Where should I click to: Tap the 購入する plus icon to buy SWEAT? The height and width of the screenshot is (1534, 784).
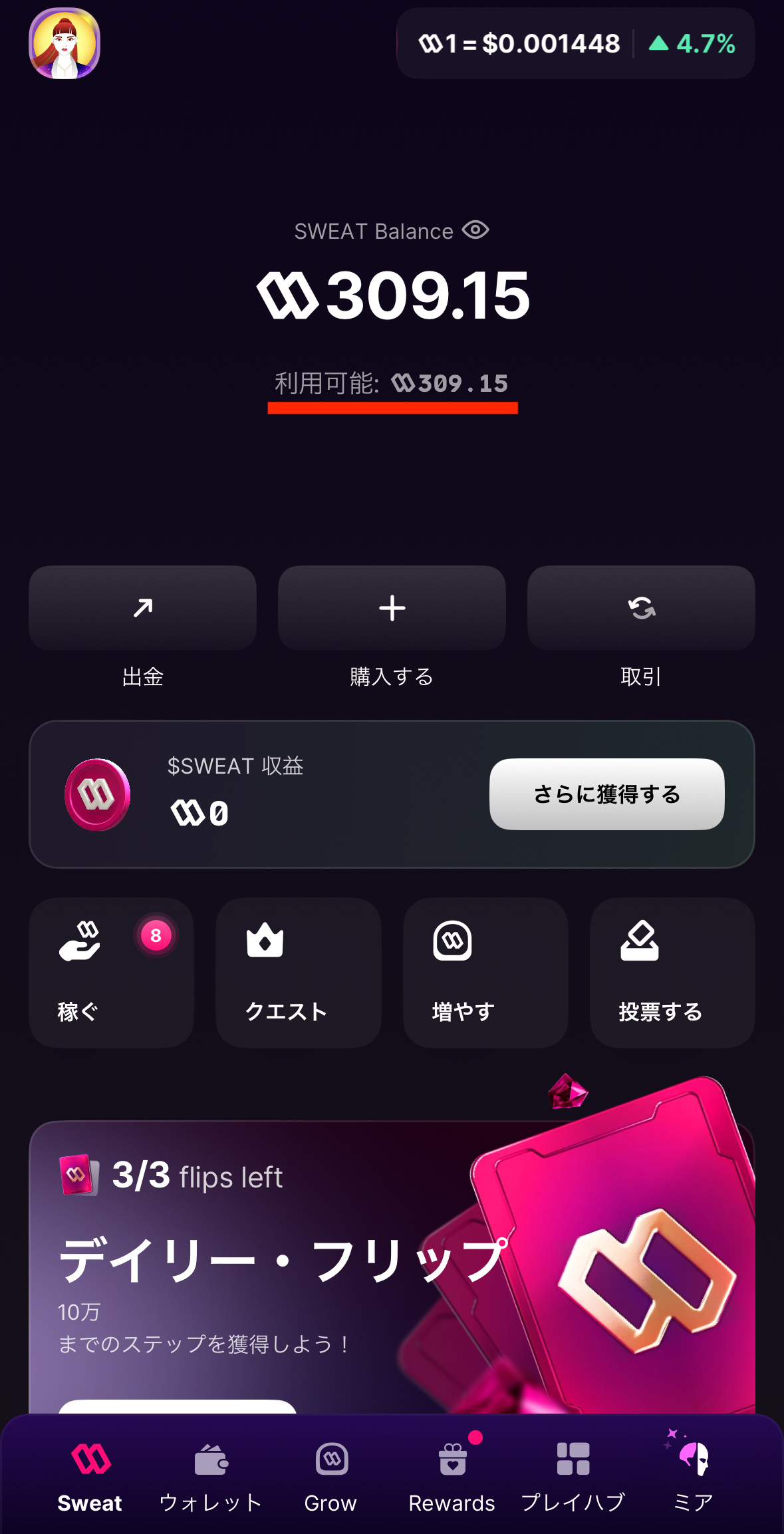click(x=392, y=607)
